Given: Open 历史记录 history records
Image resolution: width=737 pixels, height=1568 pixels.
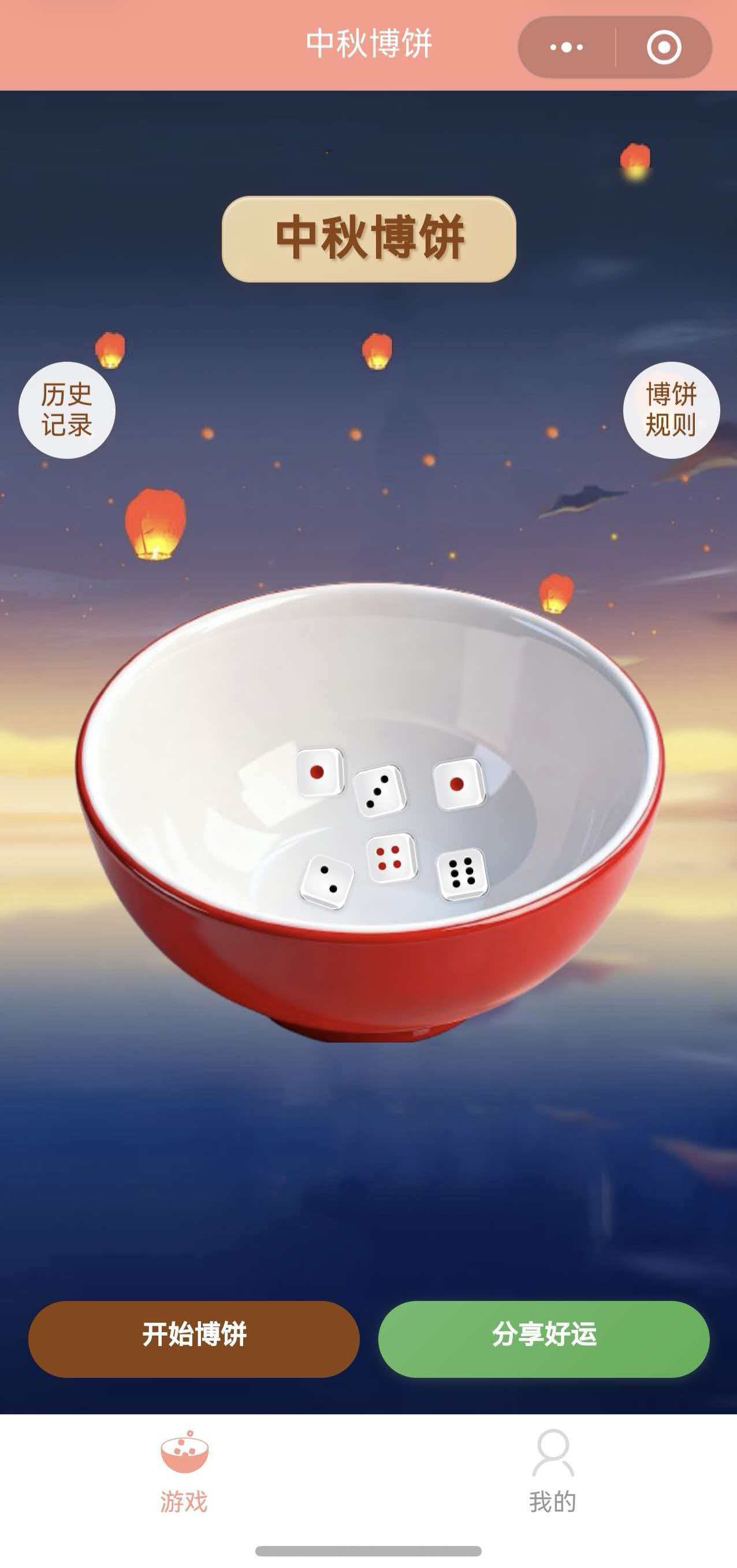Looking at the screenshot, I should click(67, 410).
